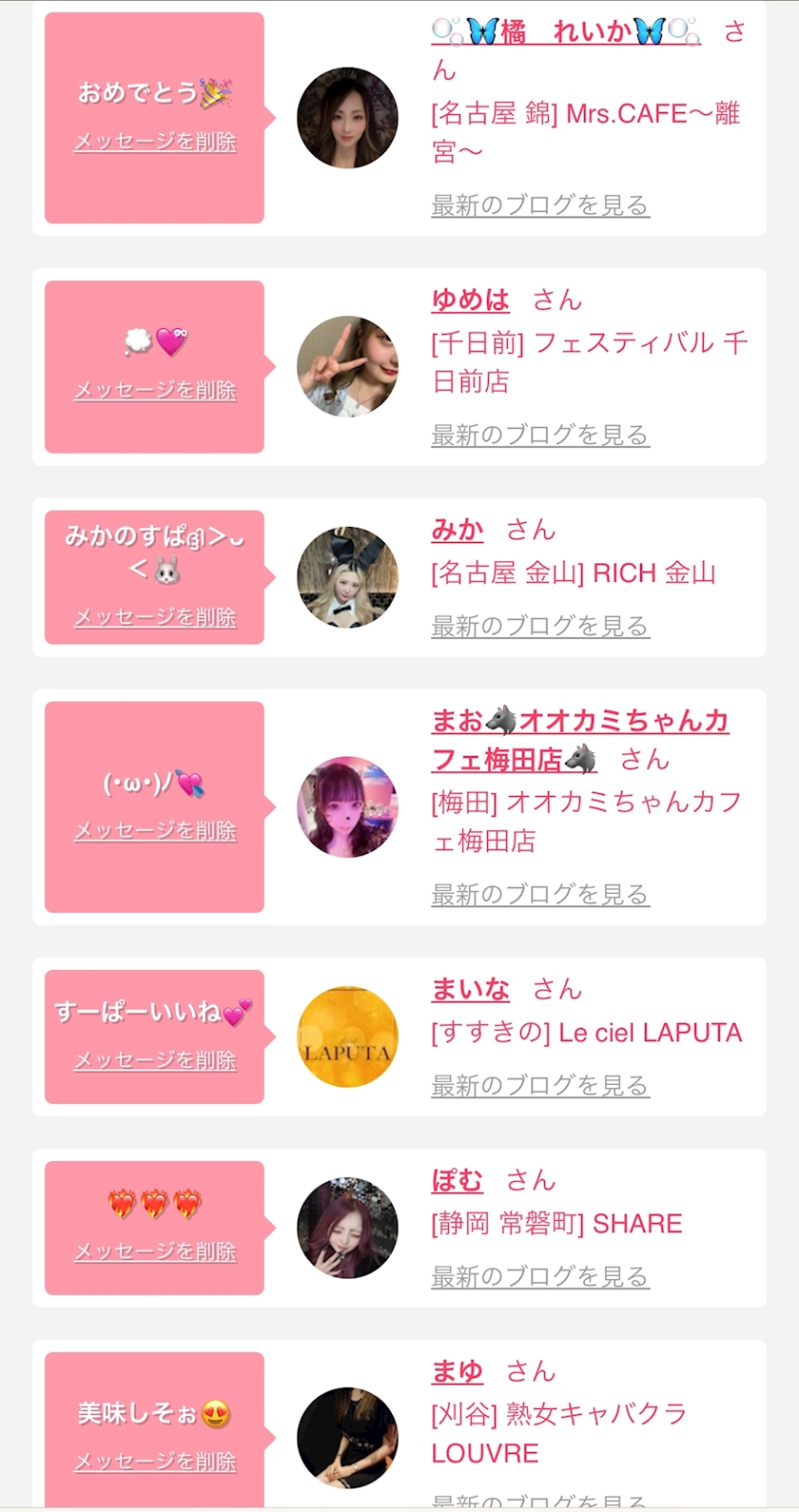Open まお オオカミちゃんカフェ梅田店 profile

579,721
